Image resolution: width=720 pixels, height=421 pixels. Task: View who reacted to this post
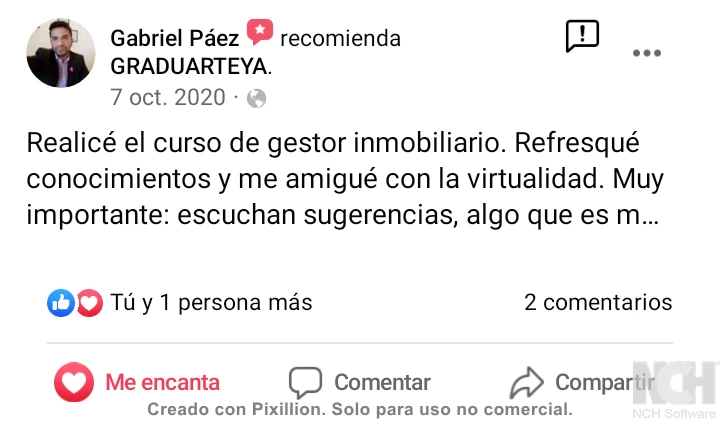click(180, 303)
